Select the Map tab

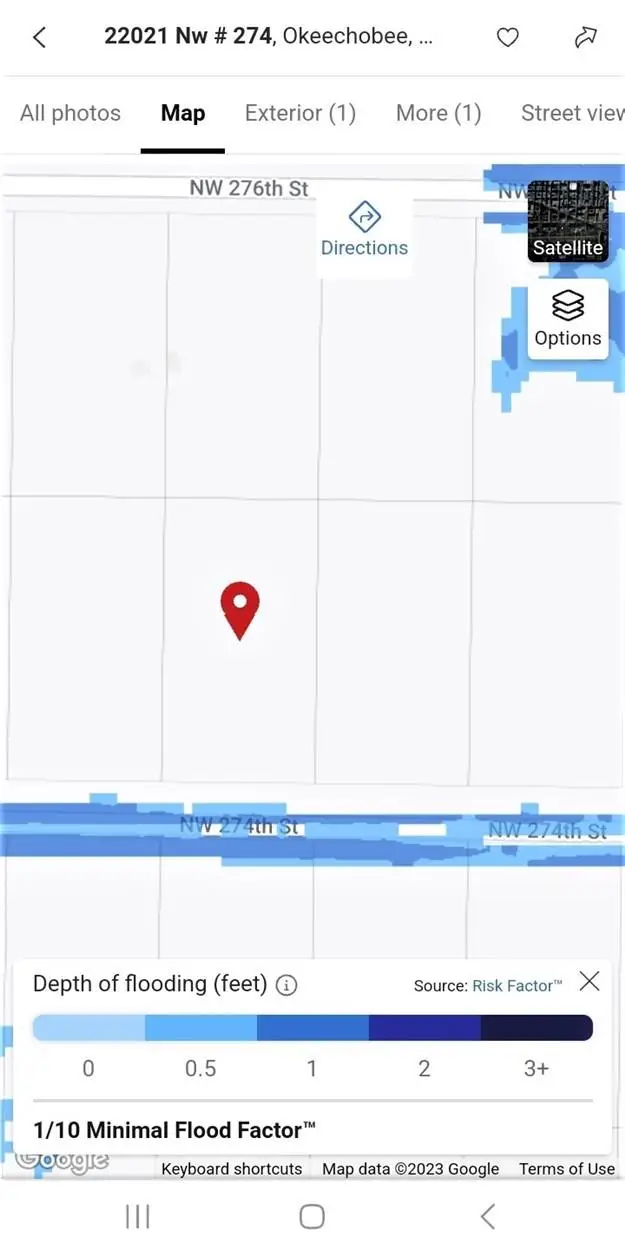[183, 113]
